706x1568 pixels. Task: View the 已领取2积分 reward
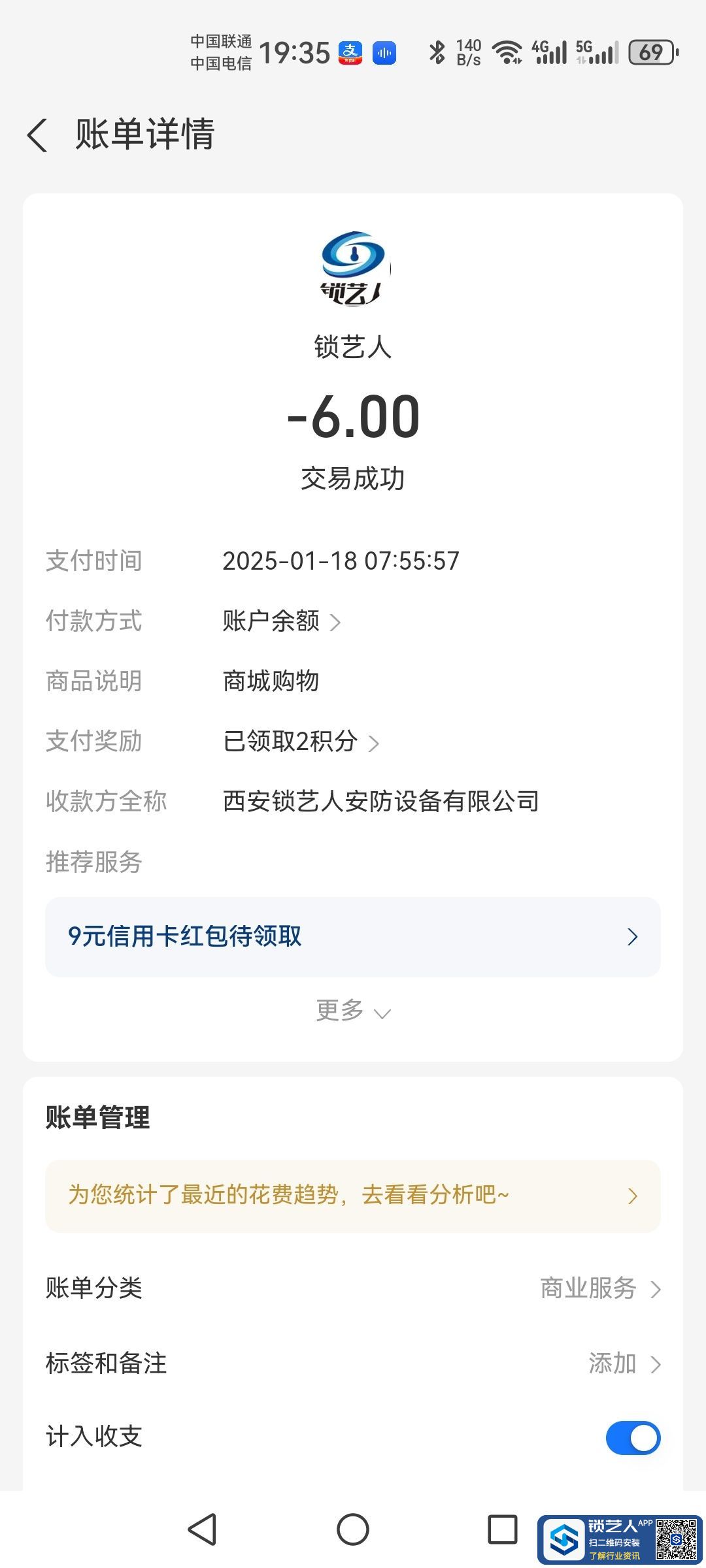click(x=301, y=742)
